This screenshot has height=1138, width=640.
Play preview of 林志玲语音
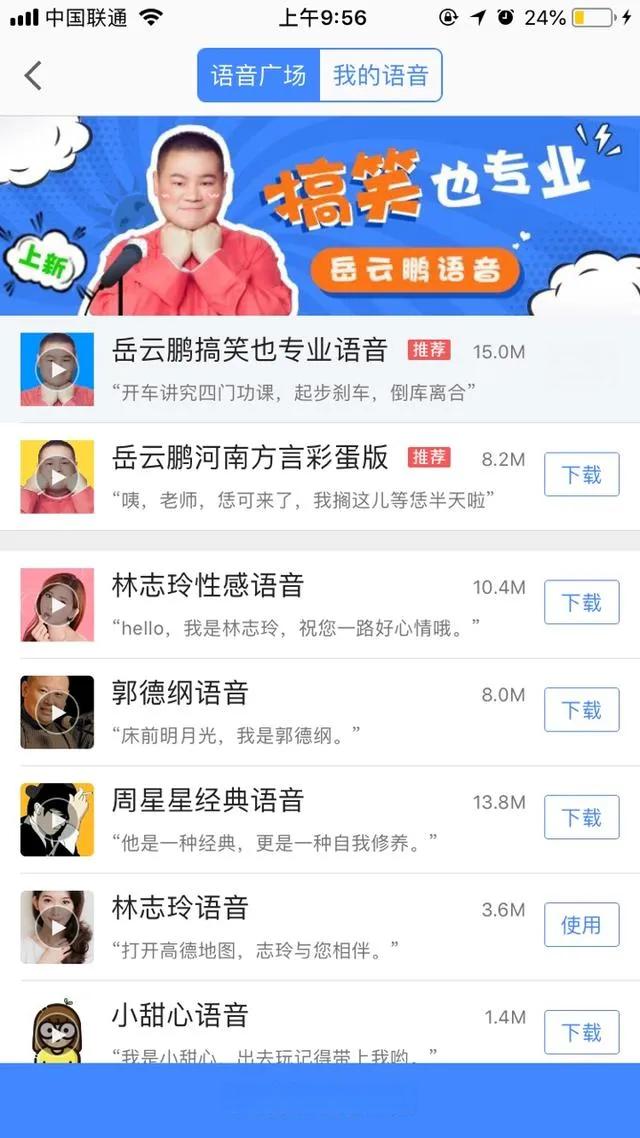point(57,927)
